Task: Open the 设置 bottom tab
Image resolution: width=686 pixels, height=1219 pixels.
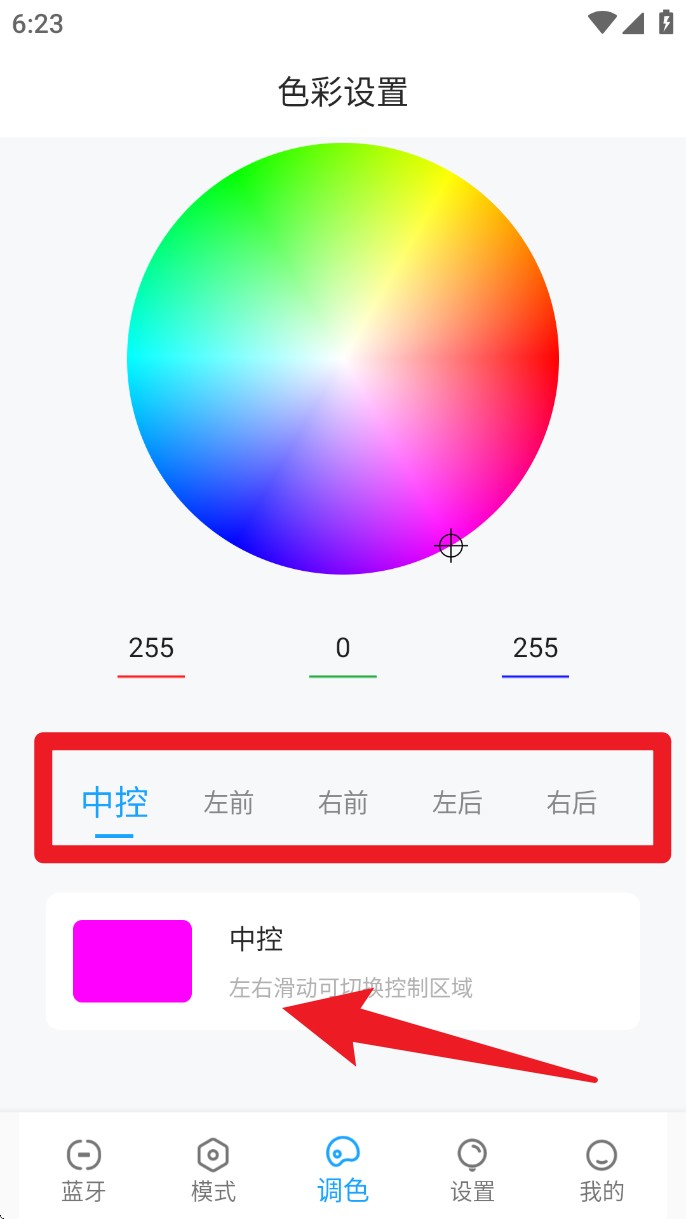Action: point(472,1169)
